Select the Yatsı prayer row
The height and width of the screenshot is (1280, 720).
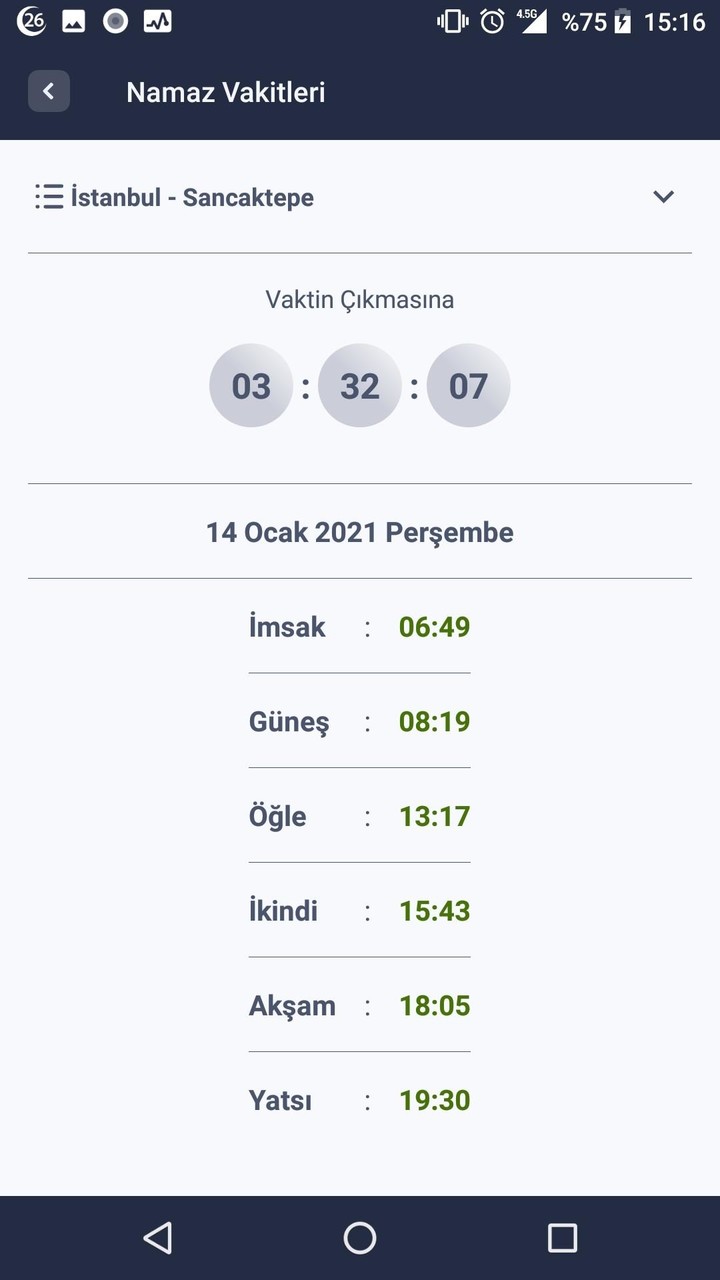pyautogui.click(x=360, y=1100)
